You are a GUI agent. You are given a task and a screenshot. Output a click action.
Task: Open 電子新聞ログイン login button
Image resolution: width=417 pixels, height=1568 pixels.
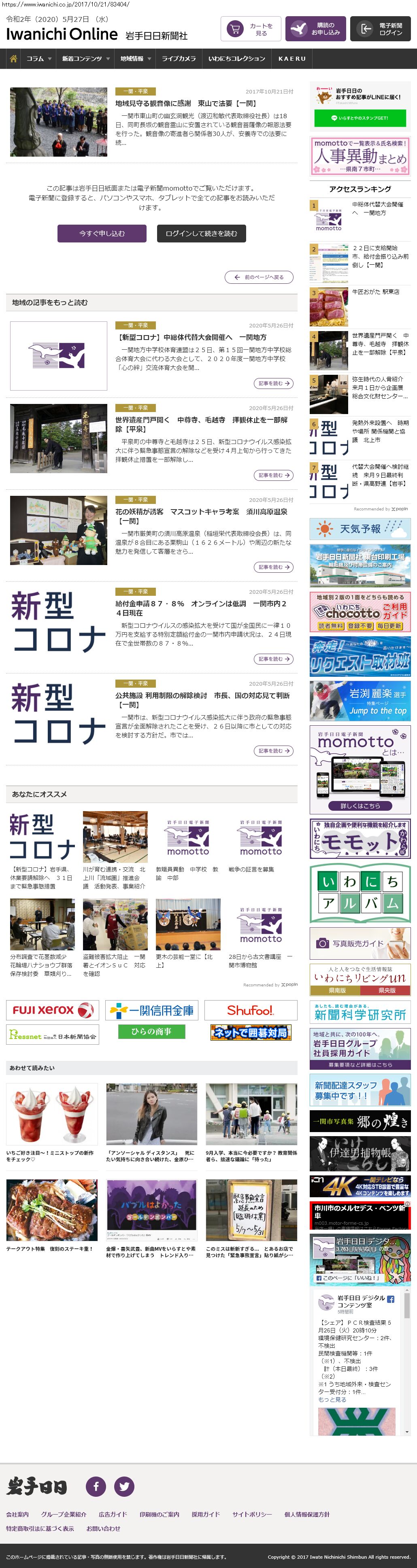tap(380, 29)
